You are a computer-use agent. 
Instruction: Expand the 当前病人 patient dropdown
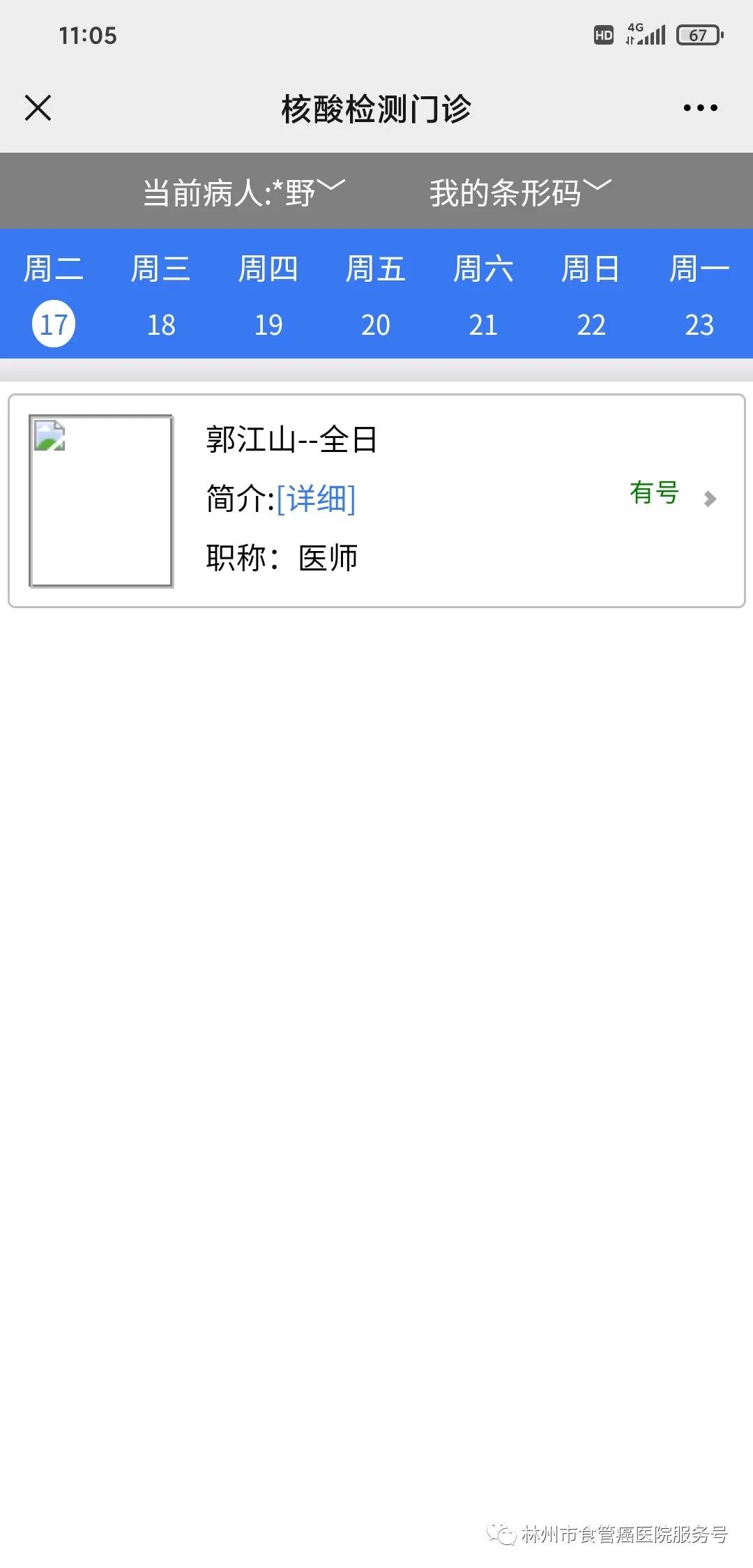[x=243, y=192]
